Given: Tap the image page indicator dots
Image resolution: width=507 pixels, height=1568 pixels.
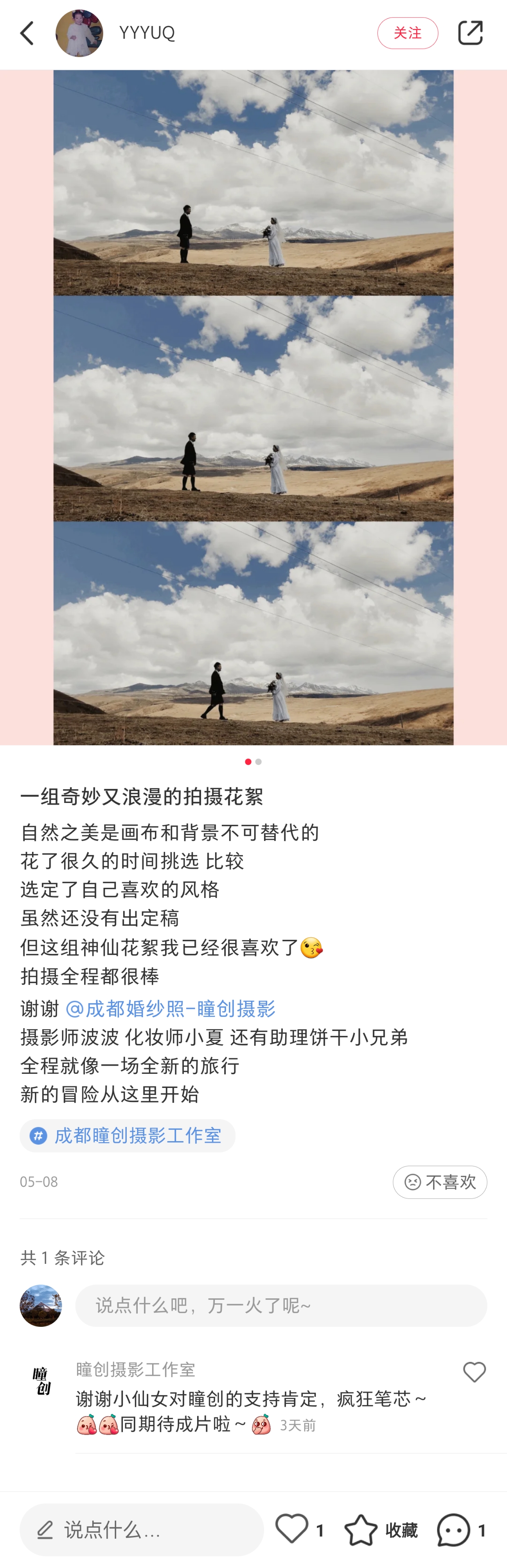Looking at the screenshot, I should 253,762.
